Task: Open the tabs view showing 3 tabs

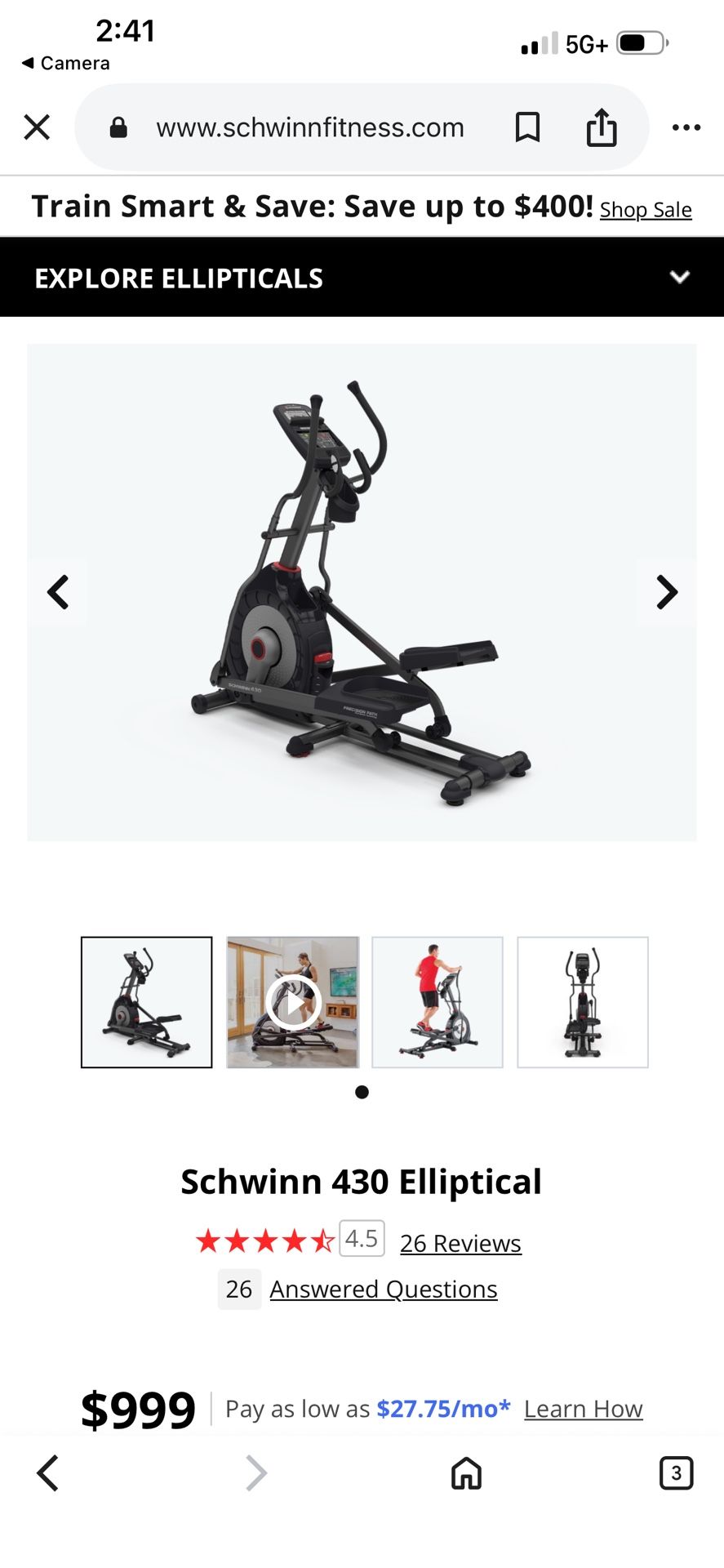Action: pyautogui.click(x=676, y=1473)
